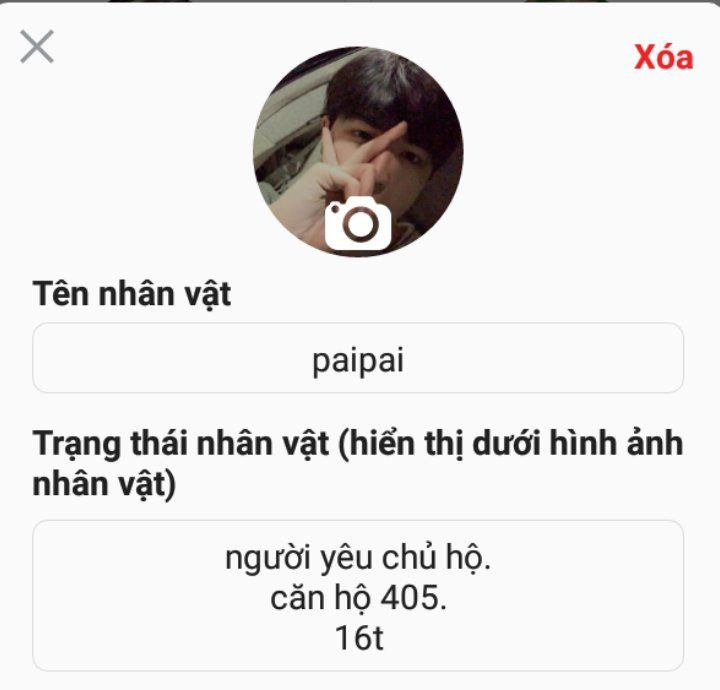Change the character's avatar photo
Viewport: 720px width, 690px height.
[x=357, y=223]
